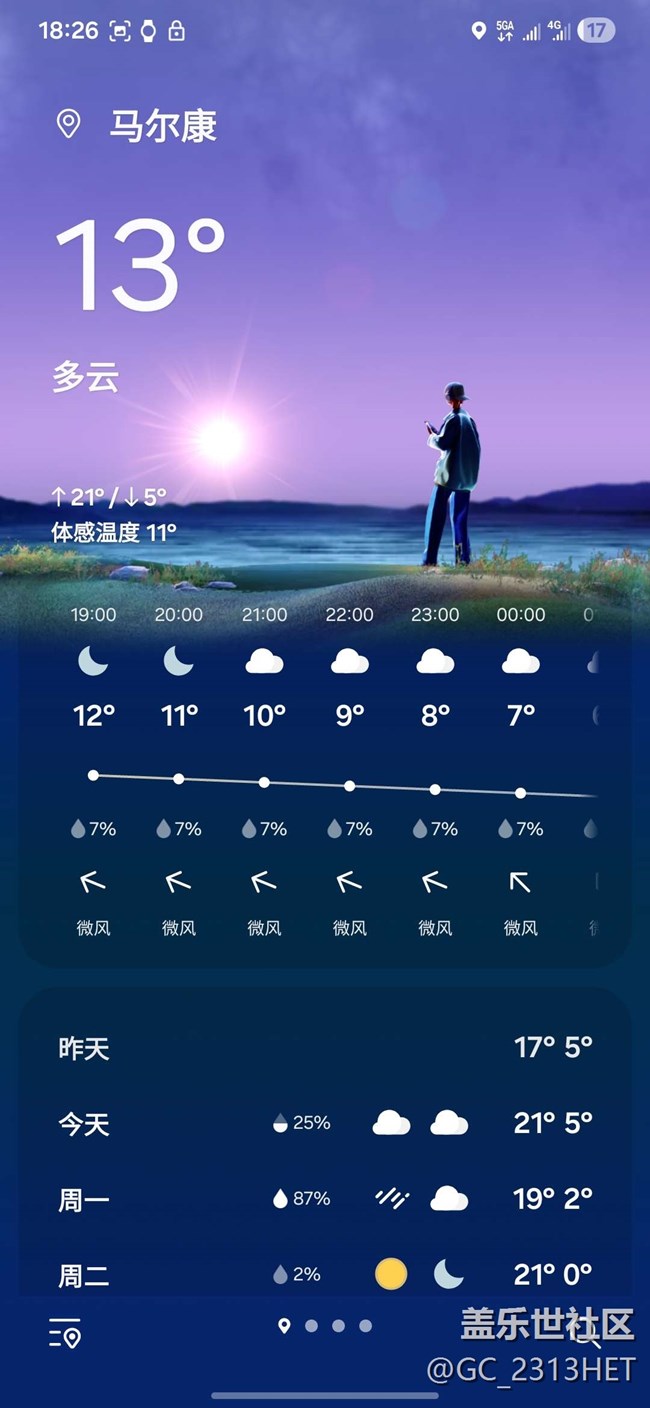The width and height of the screenshot is (650, 1408).
Task: Open the 周一 forecast row
Action: pos(325,1198)
